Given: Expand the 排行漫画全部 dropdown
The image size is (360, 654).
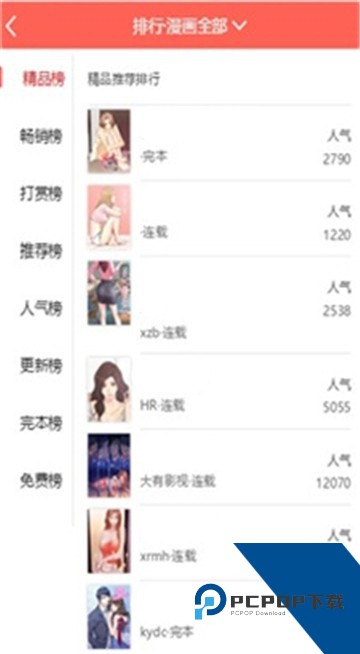Looking at the screenshot, I should 190,26.
